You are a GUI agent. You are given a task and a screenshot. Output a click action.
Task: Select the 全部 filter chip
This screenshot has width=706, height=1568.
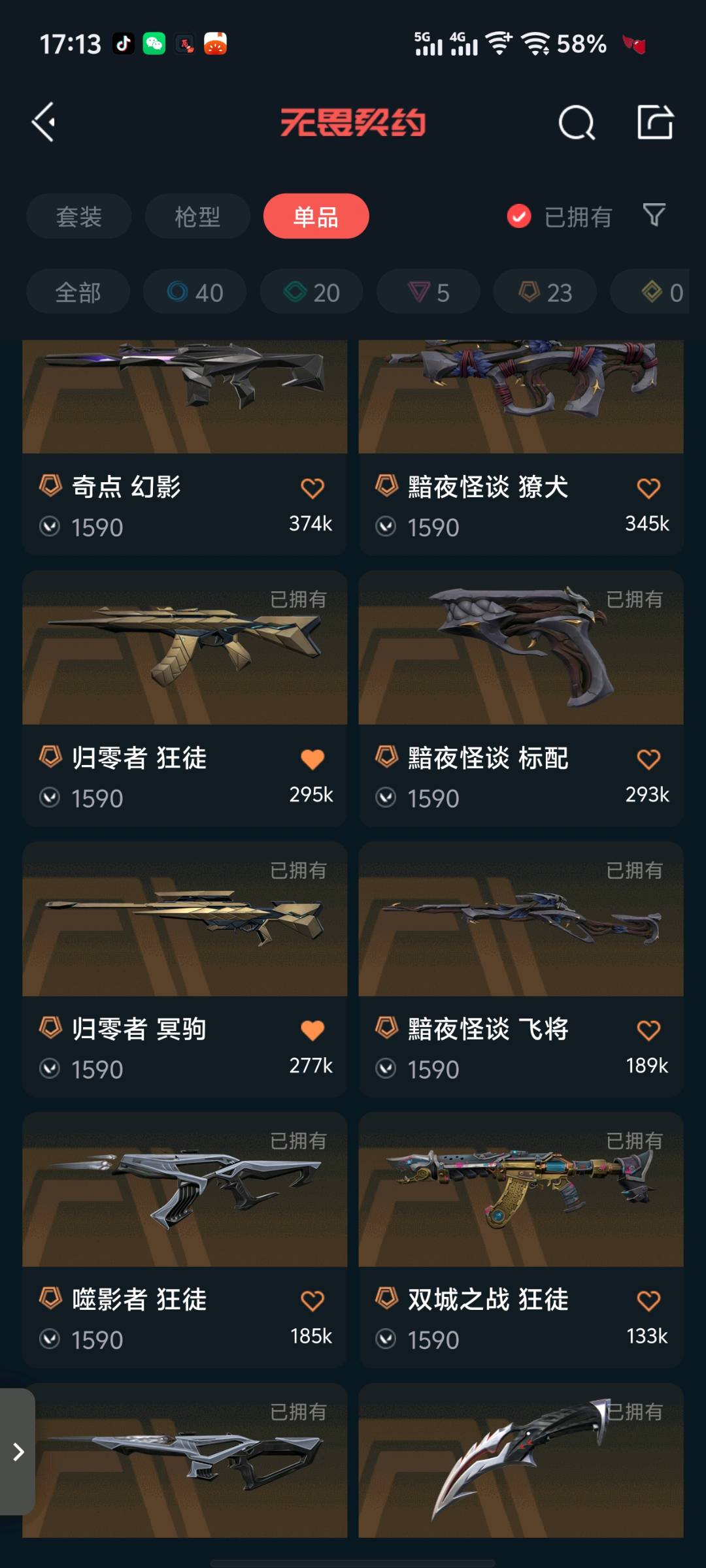coord(78,292)
